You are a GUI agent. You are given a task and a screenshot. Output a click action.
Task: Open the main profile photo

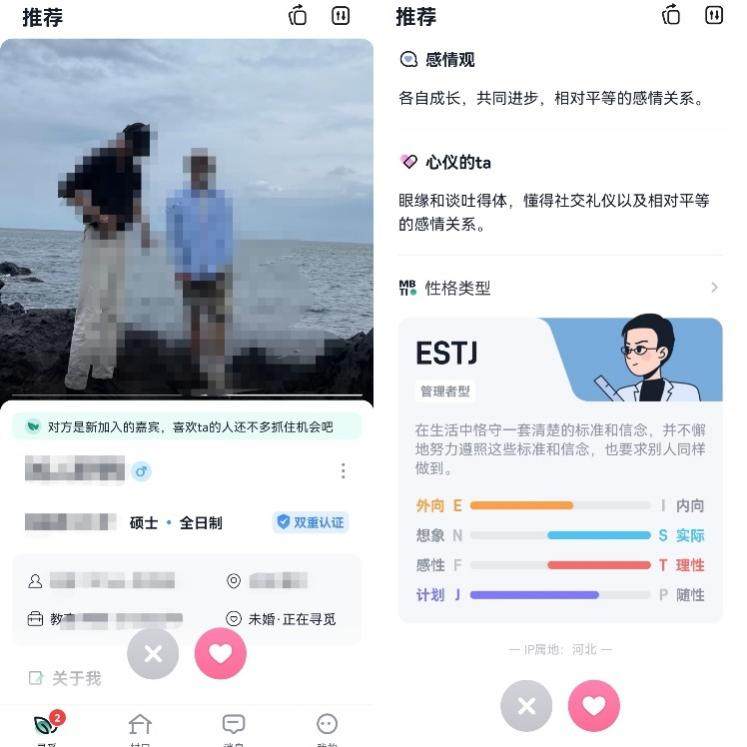click(187, 220)
